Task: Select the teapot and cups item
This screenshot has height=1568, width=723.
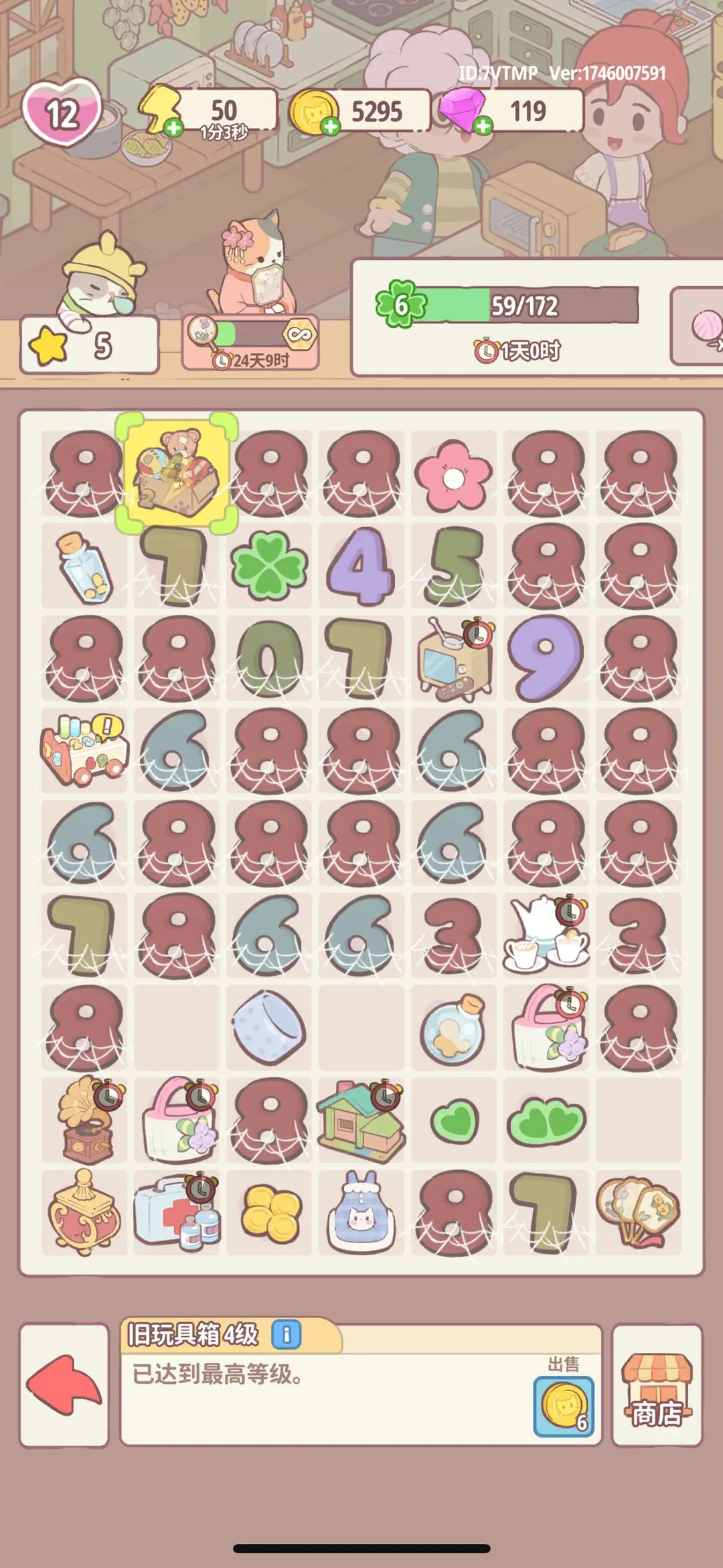Action: (546, 936)
